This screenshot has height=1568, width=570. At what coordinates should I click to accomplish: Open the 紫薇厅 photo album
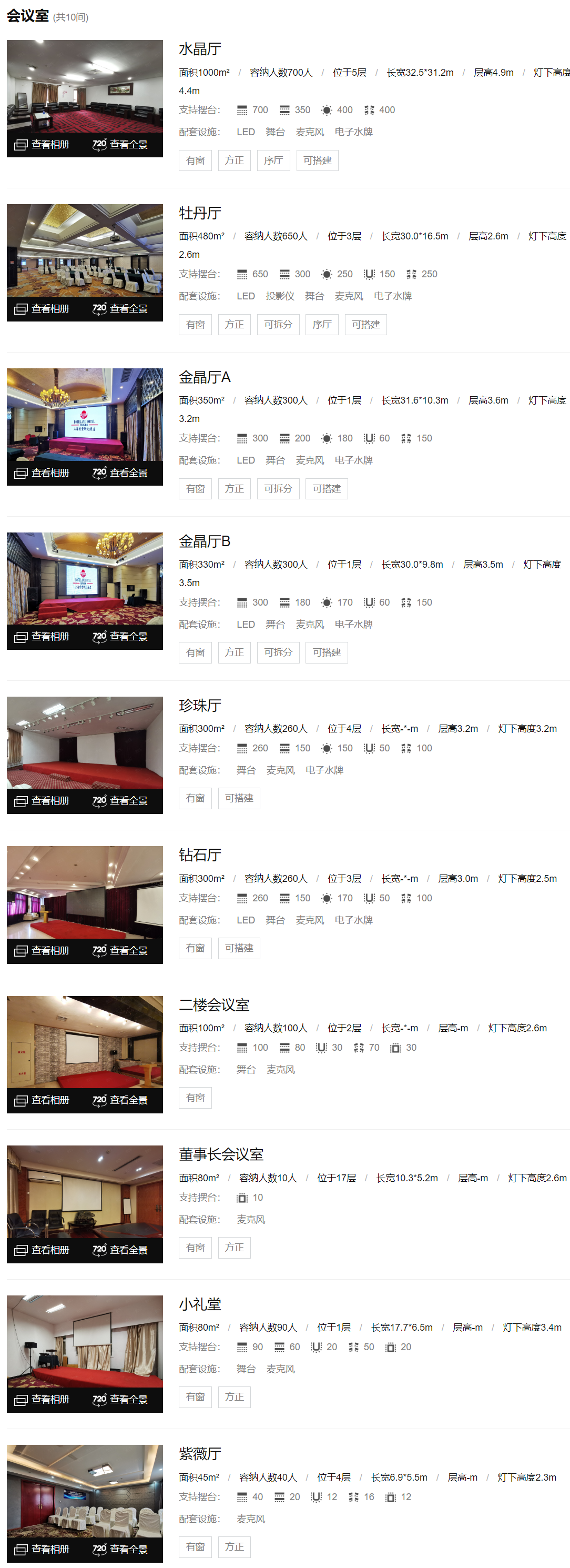42,1550
